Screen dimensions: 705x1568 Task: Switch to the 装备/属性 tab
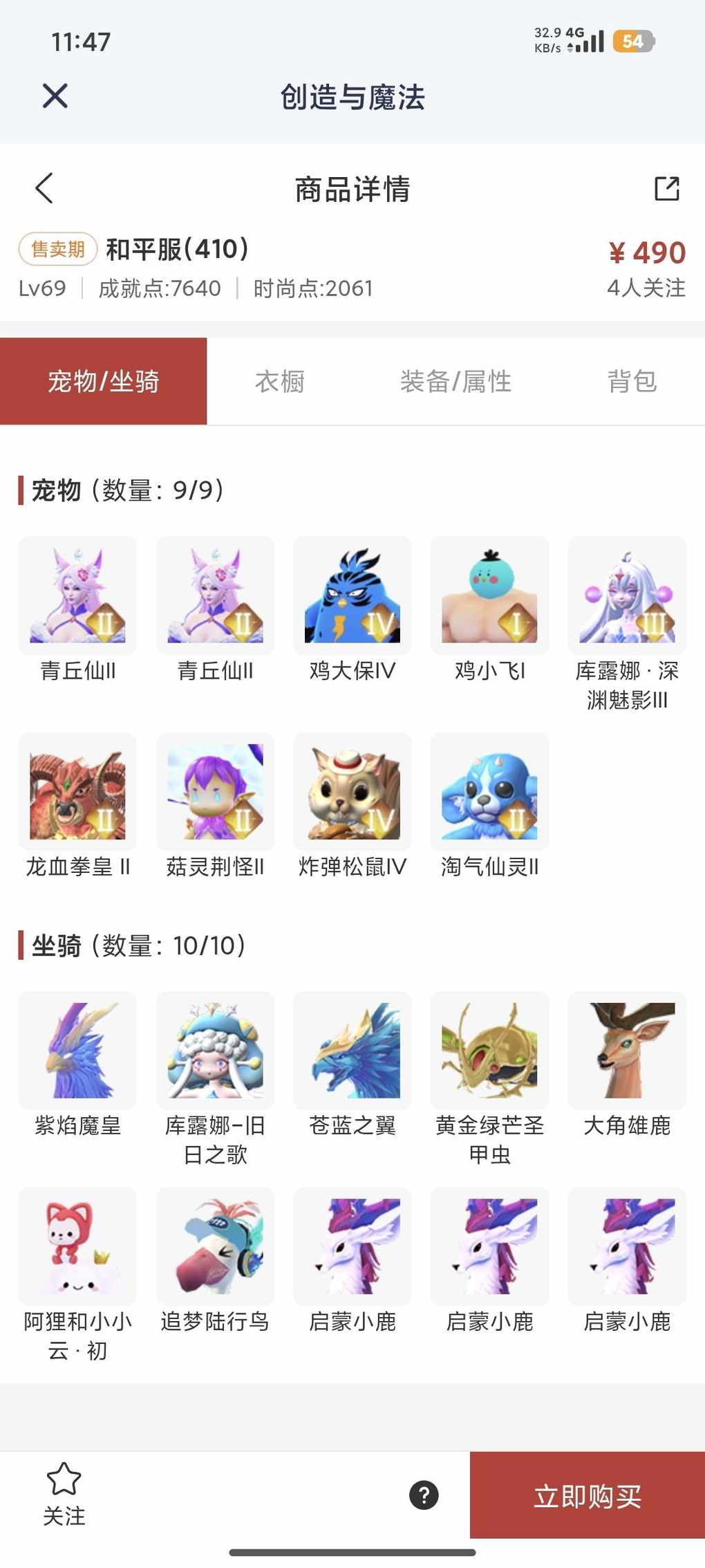(x=455, y=381)
